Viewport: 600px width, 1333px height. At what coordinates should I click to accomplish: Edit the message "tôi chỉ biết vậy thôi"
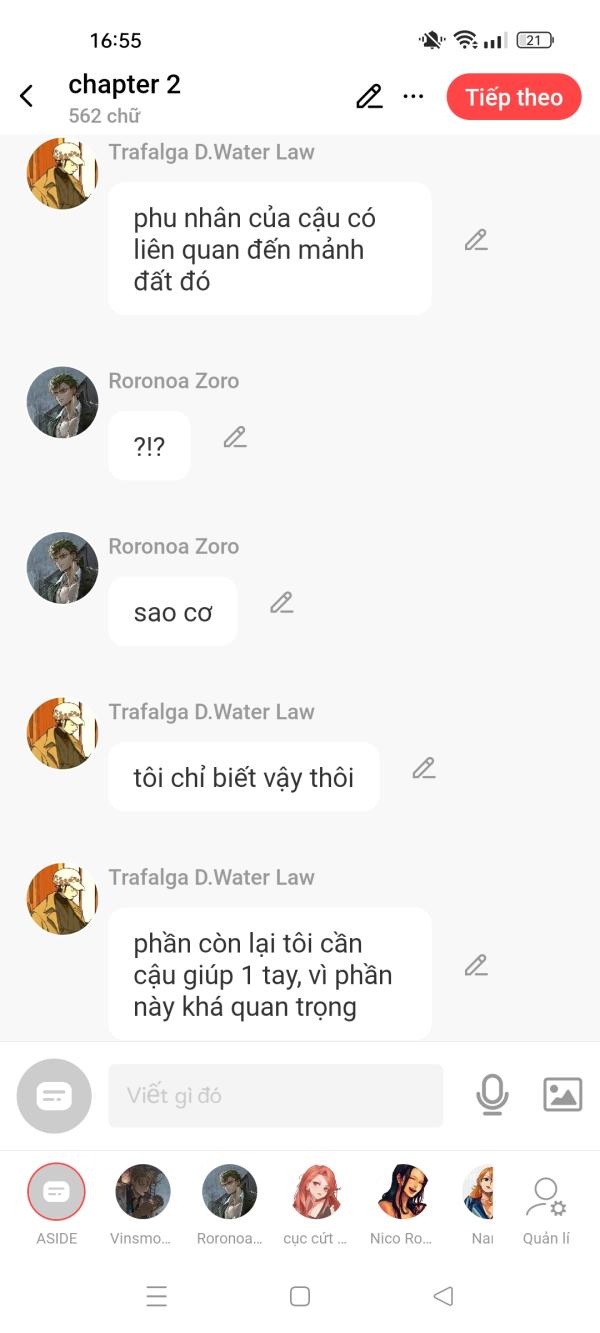point(424,768)
